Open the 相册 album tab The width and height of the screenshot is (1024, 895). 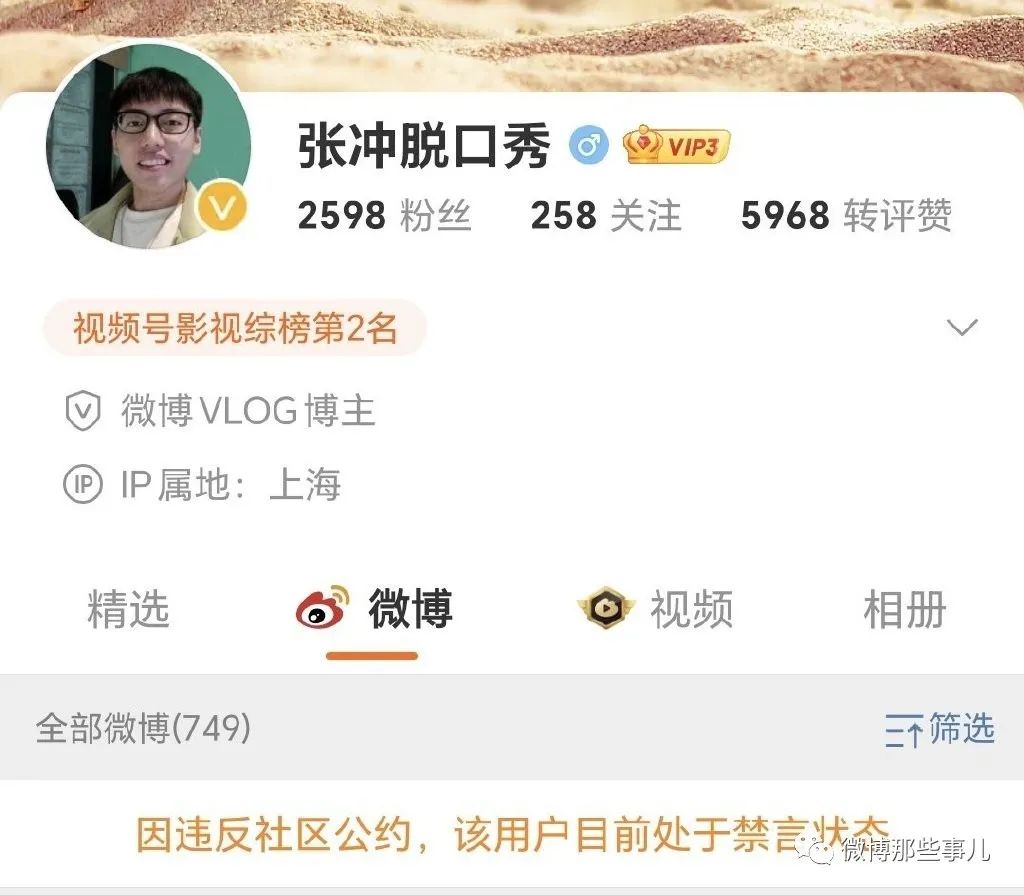tap(904, 609)
